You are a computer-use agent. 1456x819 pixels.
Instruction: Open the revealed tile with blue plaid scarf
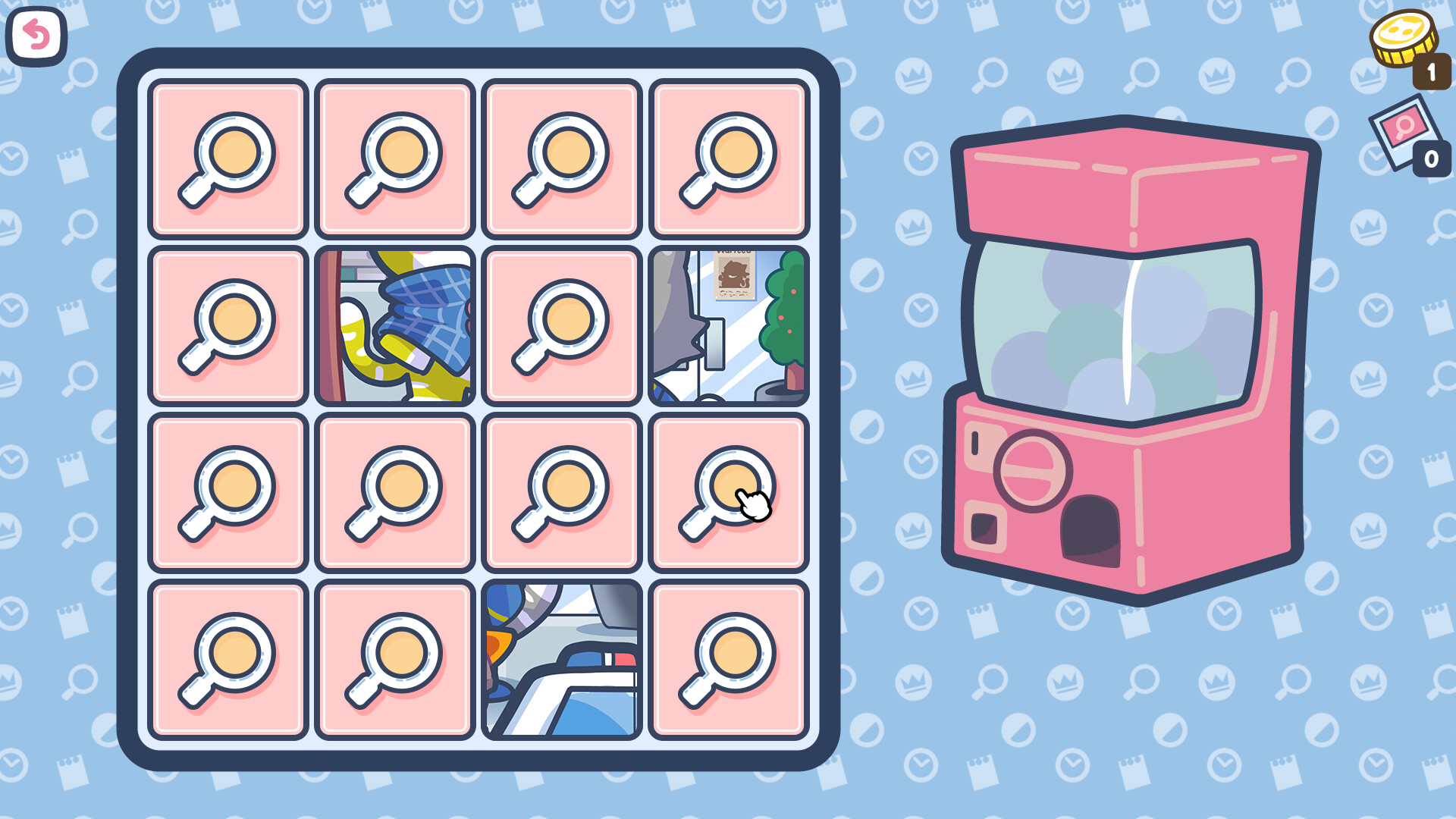coord(395,326)
